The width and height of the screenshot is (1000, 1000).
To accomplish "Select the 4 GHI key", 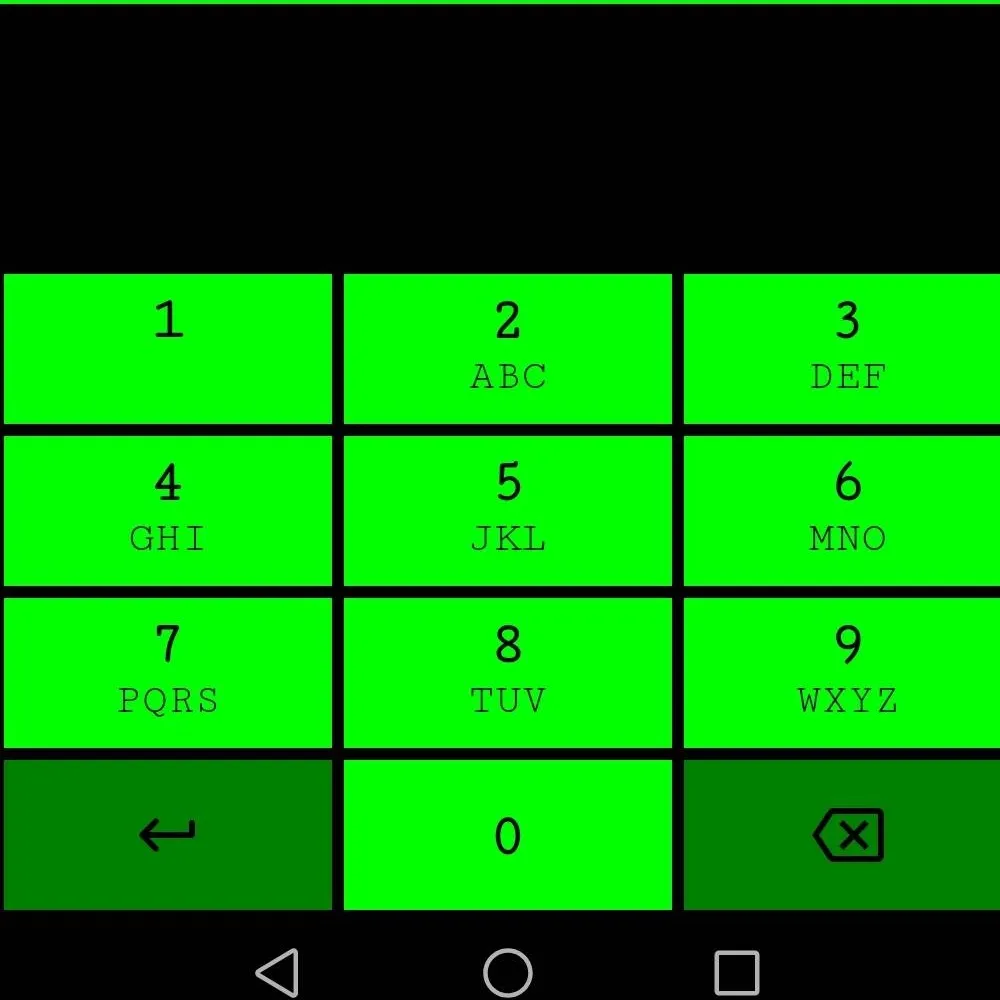I will pos(168,510).
